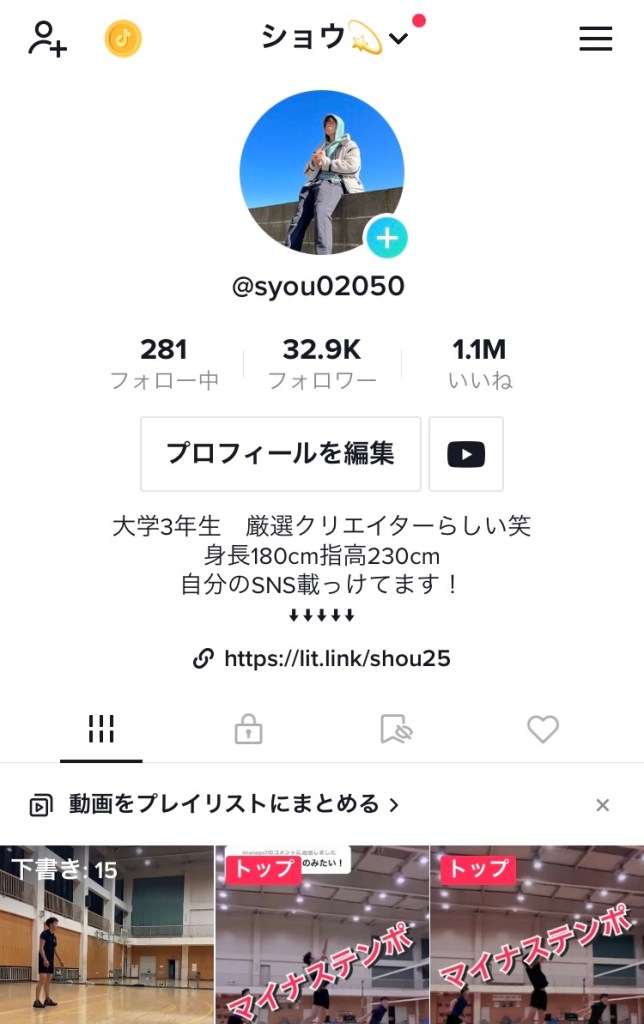644x1024 pixels.
Task: Tap the gold coin rewards icon
Action: [x=123, y=39]
